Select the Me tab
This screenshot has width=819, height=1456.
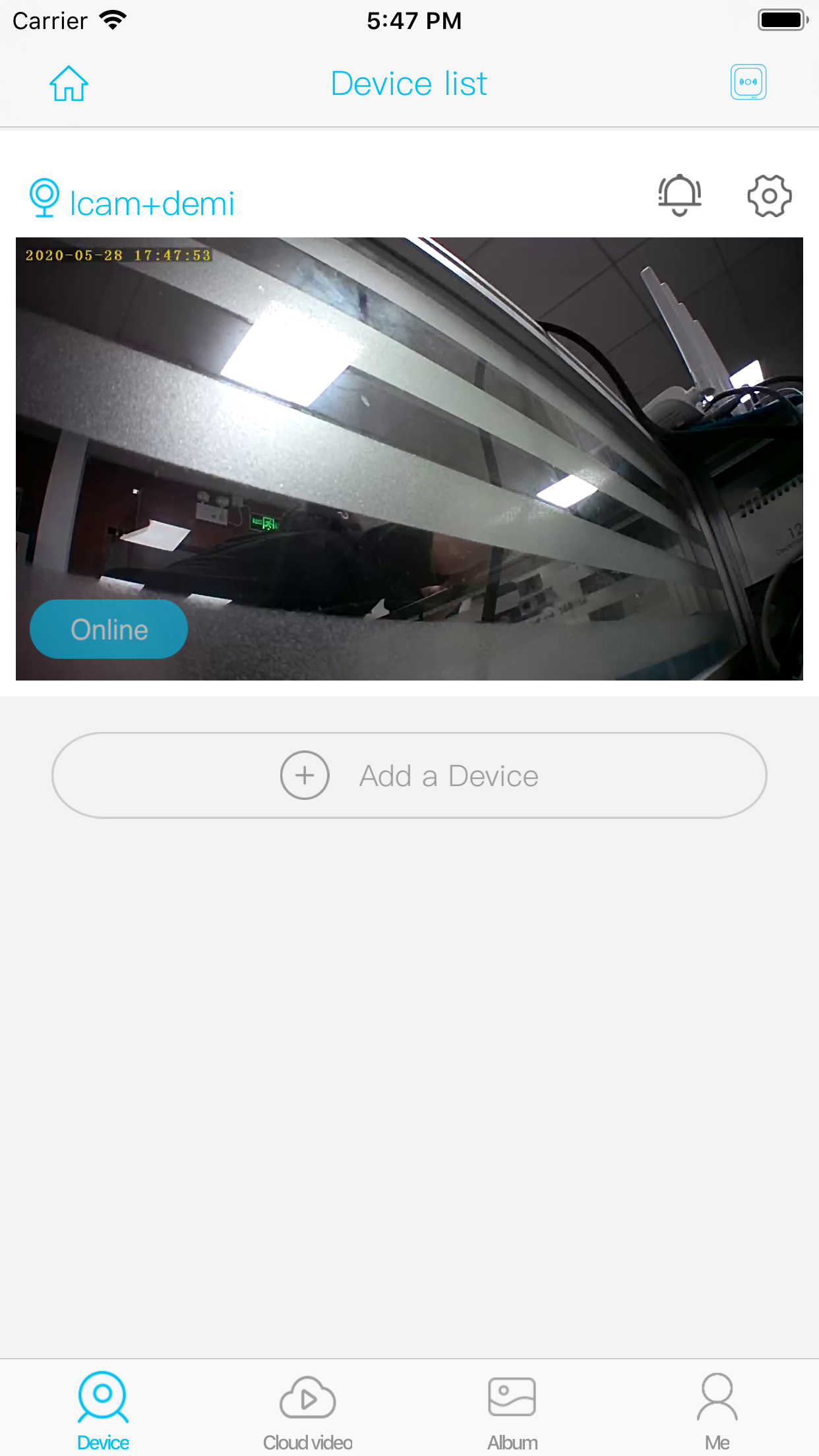[x=717, y=1411]
